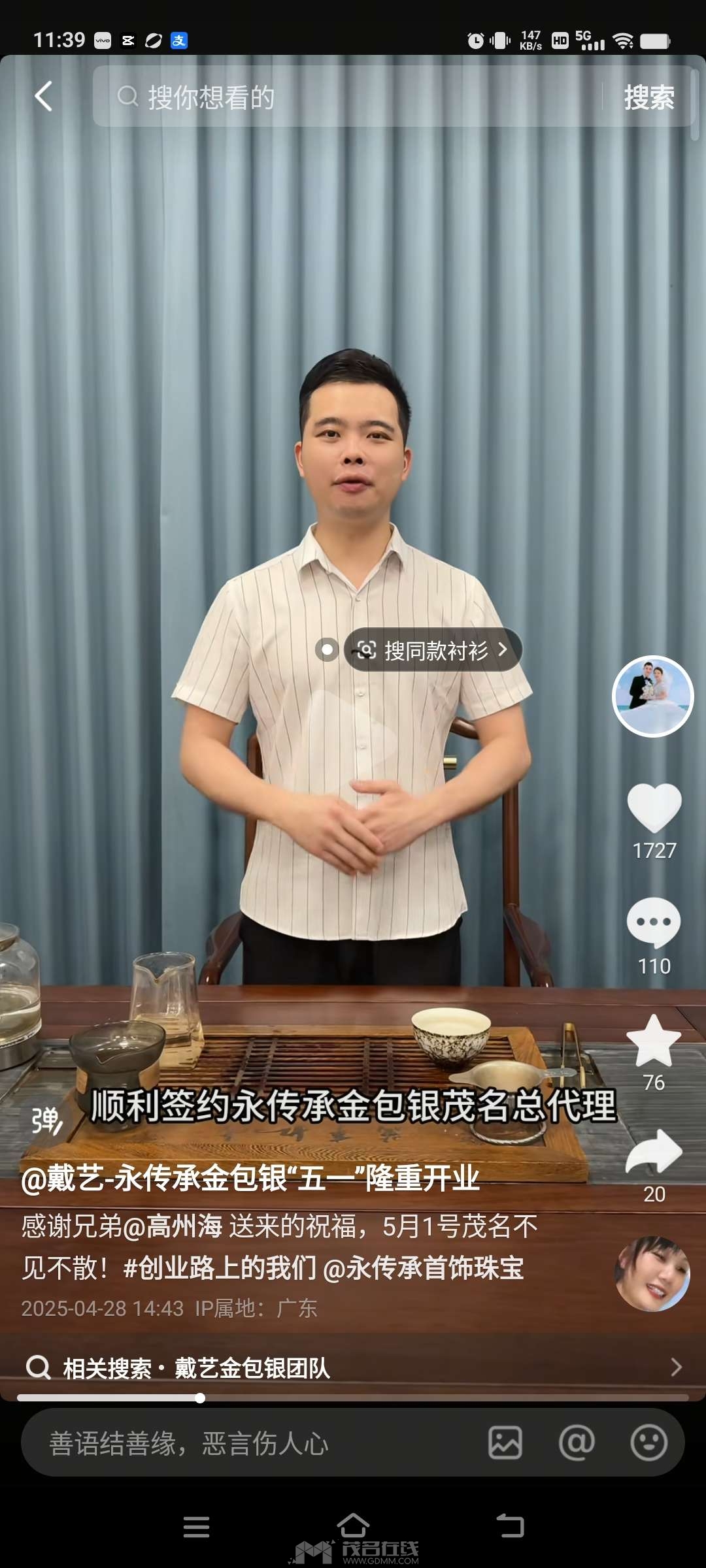Tap the comment box 善语结善缘

(248, 1443)
